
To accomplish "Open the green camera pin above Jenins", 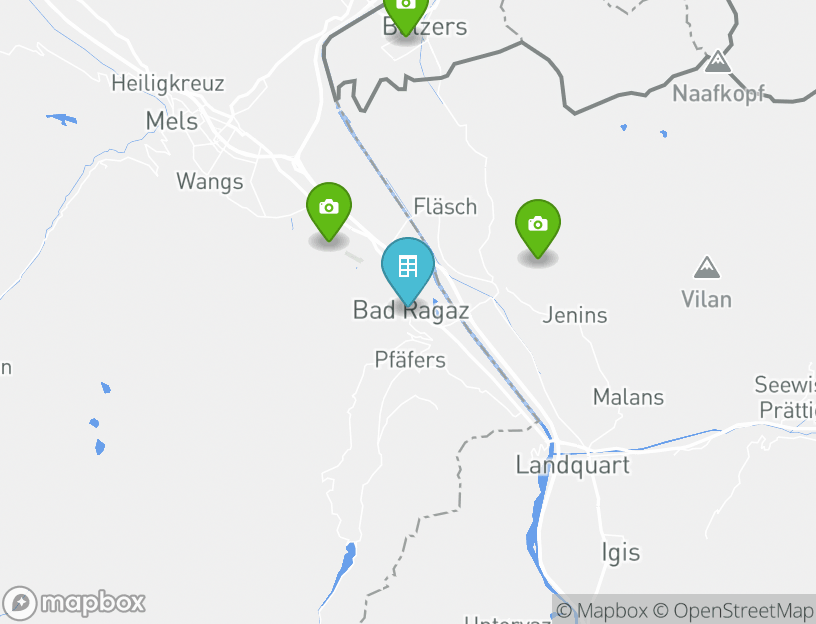I will coord(537,225).
